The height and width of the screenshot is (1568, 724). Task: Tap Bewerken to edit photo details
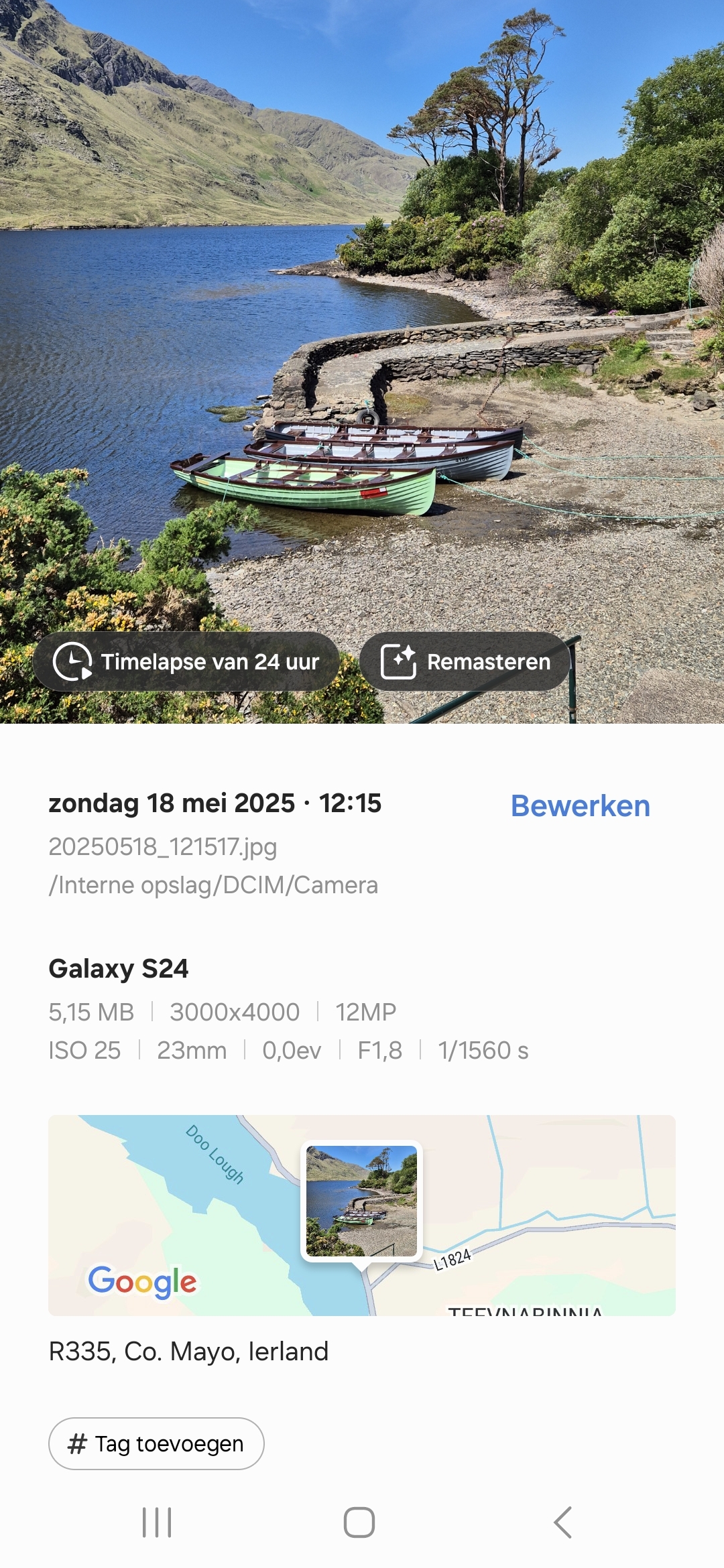pyautogui.click(x=580, y=805)
